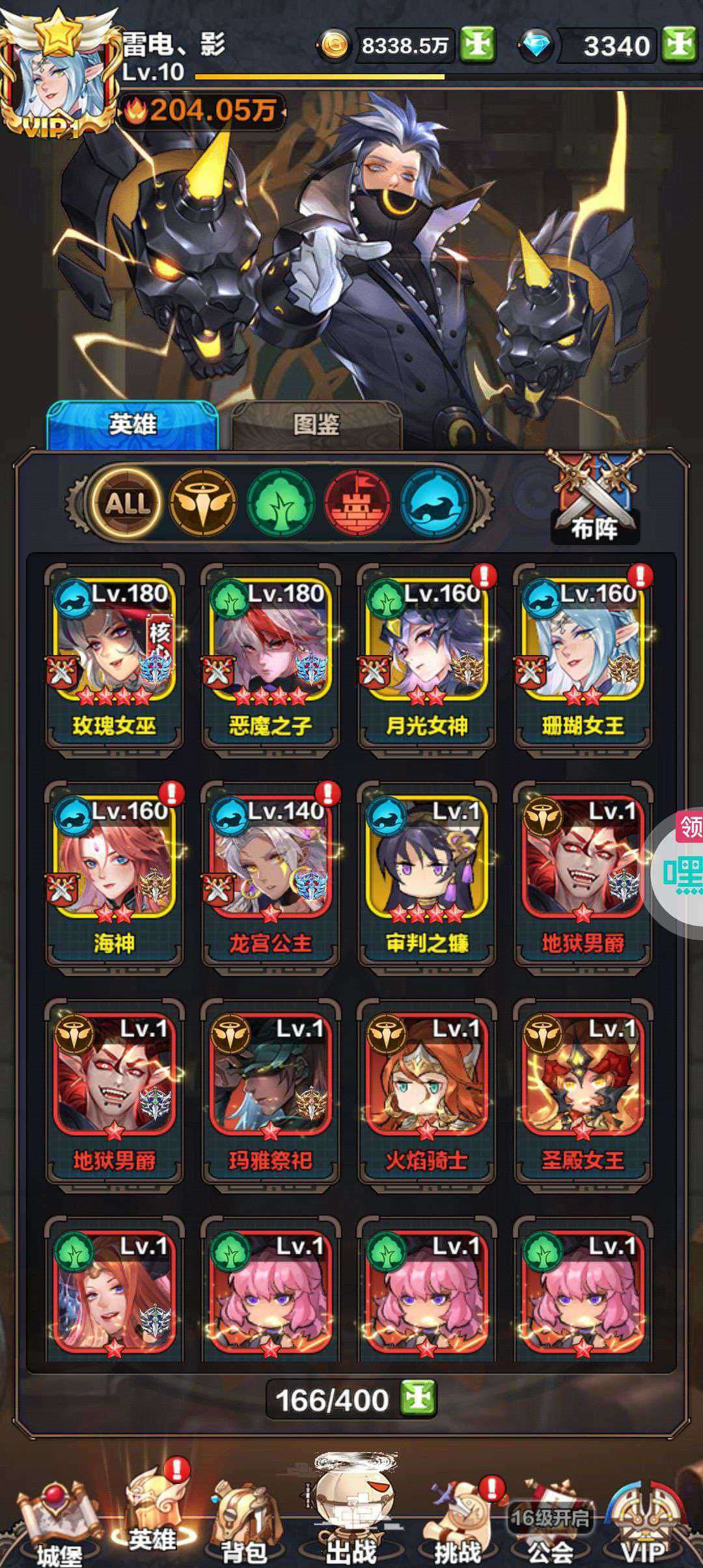Add diamonds with the plus button
Viewport: 703px width, 1568px height.
click(680, 45)
